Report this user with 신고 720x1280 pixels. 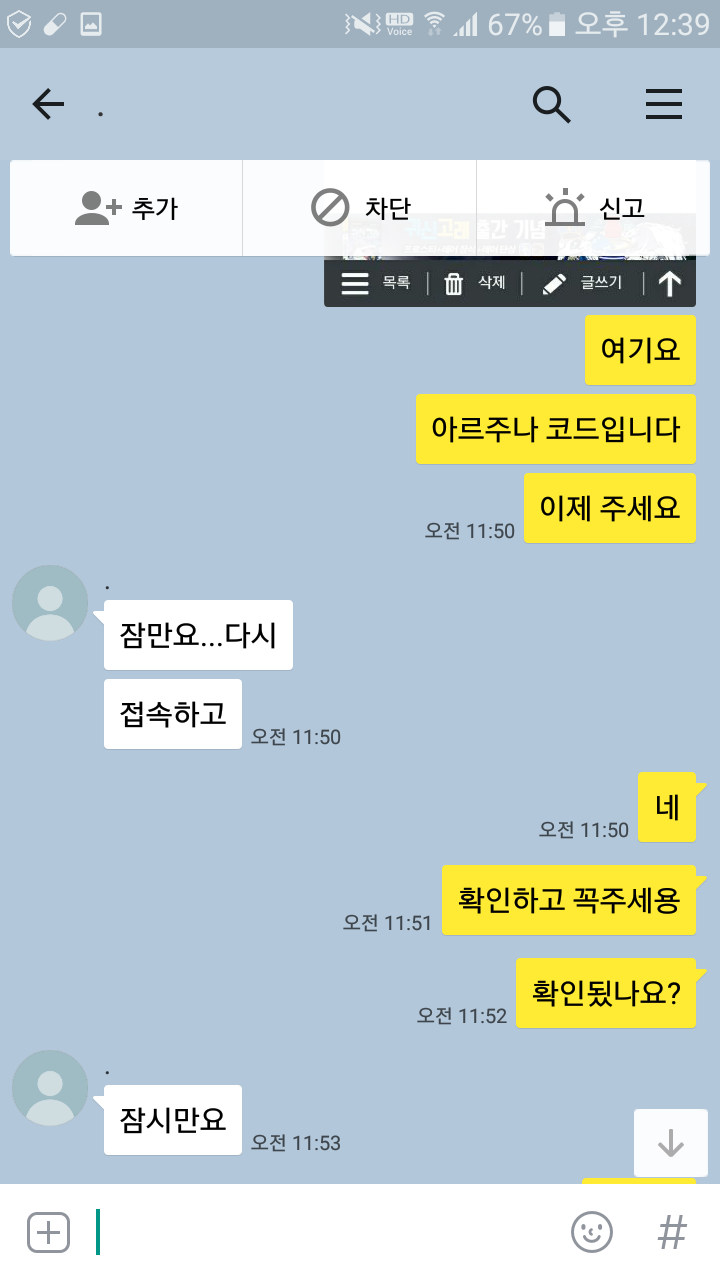[x=594, y=208]
